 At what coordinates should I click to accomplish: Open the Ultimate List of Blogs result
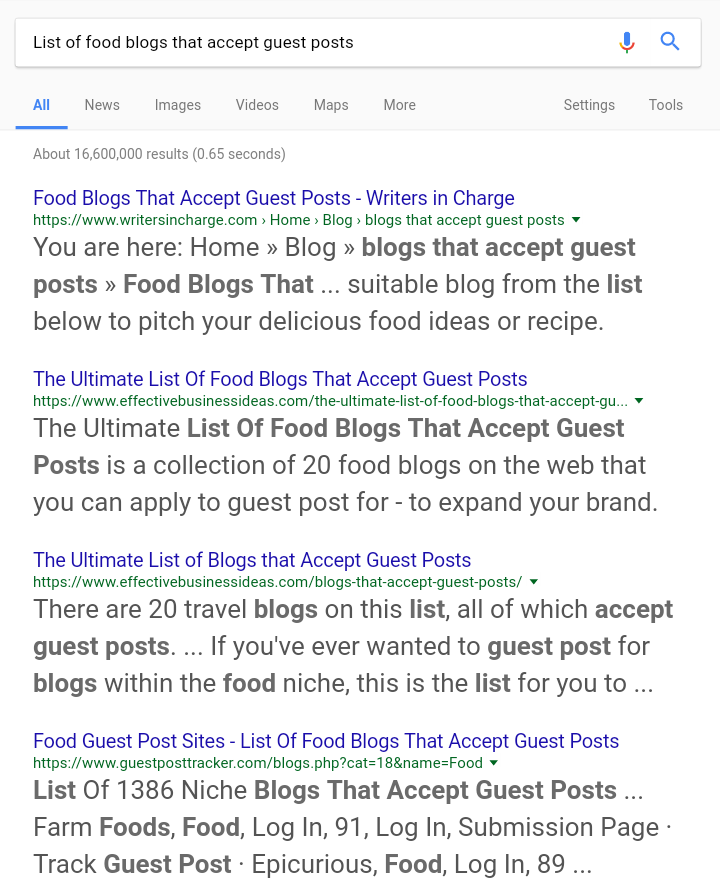pyautogui.click(x=252, y=560)
